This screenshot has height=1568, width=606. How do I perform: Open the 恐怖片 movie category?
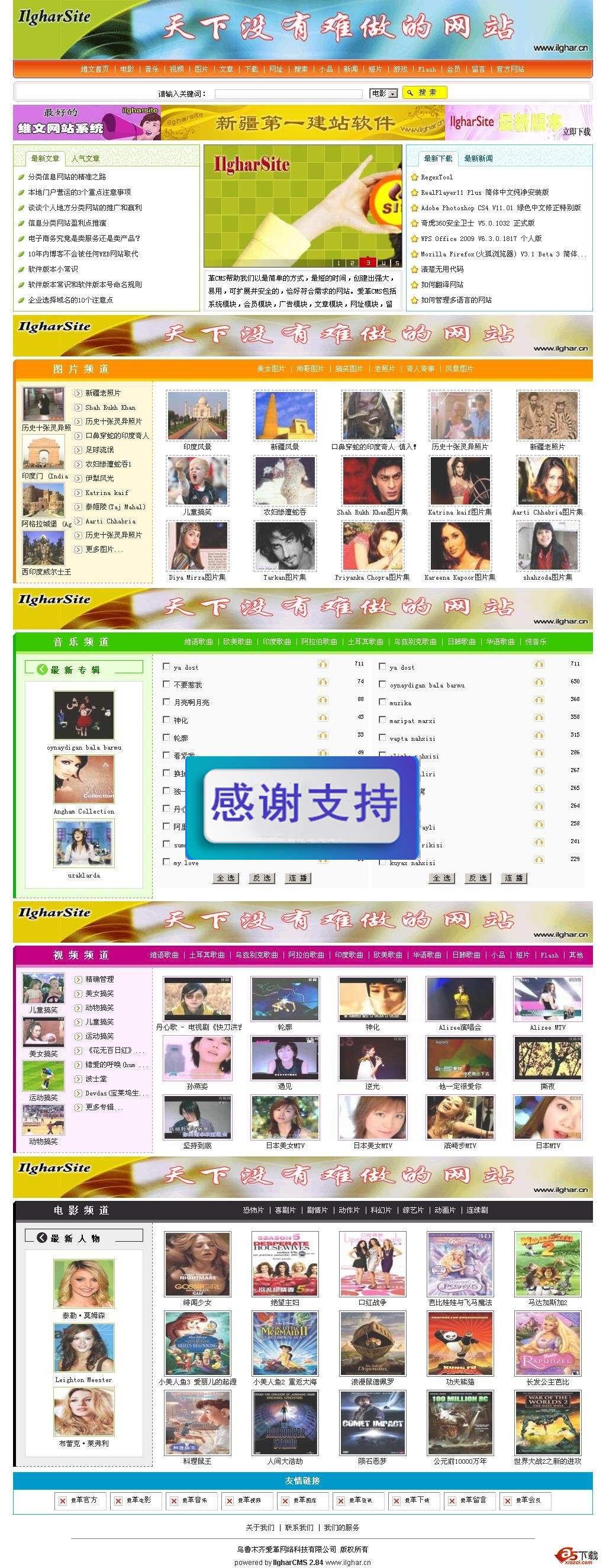pos(253,1210)
